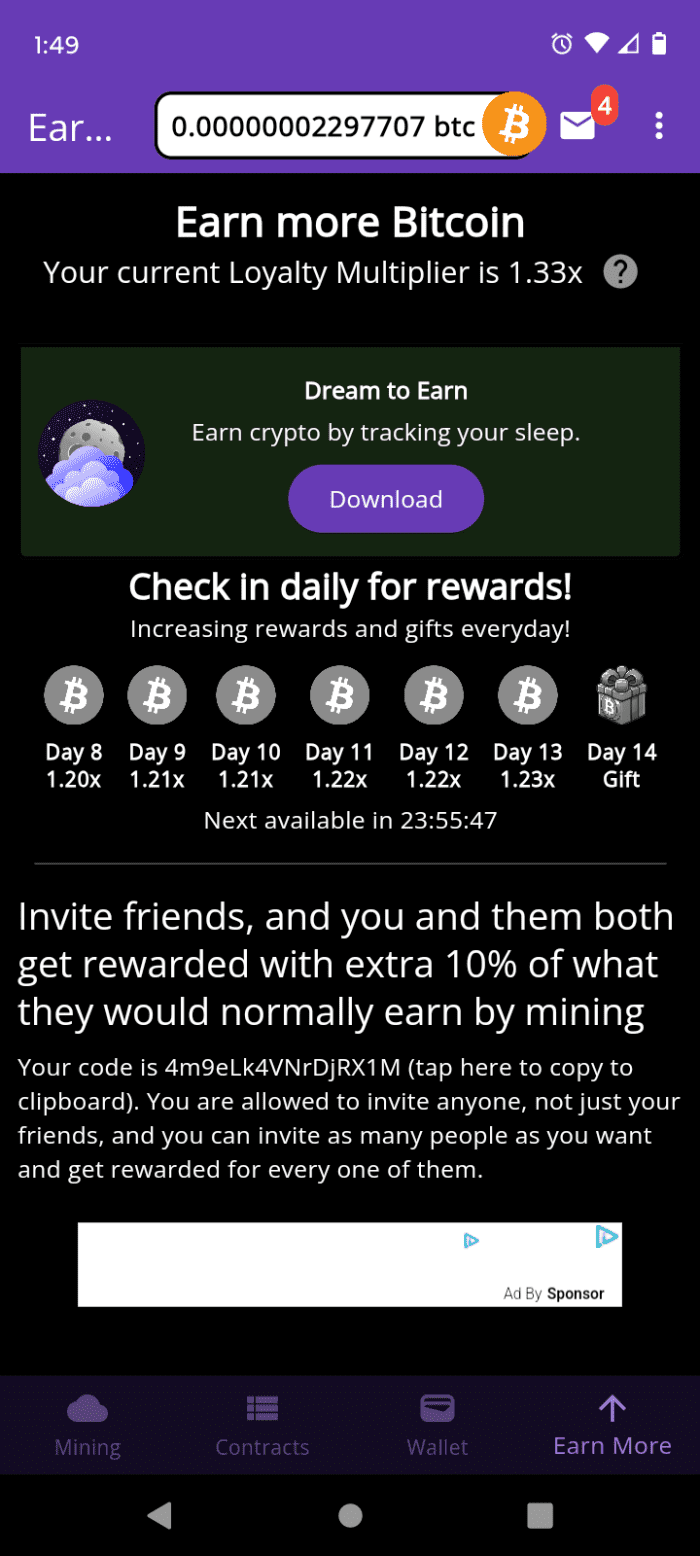
Task: Open Loyalty Multiplier help question mark
Action: [x=620, y=272]
